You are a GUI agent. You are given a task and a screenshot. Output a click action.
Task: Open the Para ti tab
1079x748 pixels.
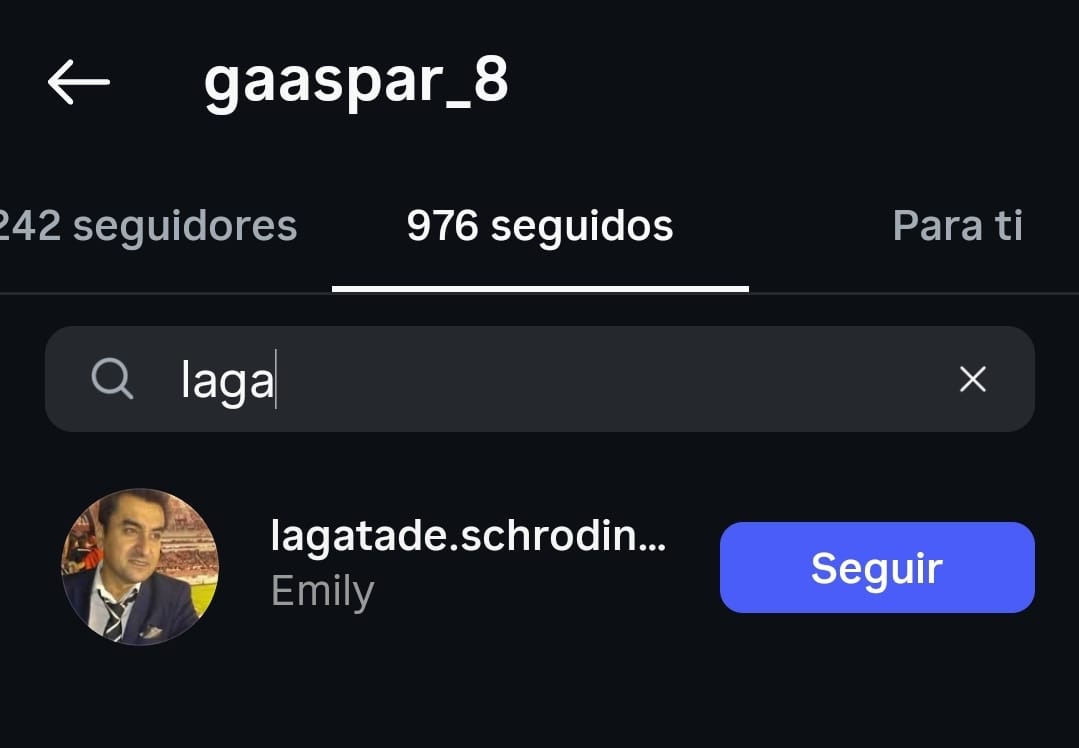click(x=957, y=226)
